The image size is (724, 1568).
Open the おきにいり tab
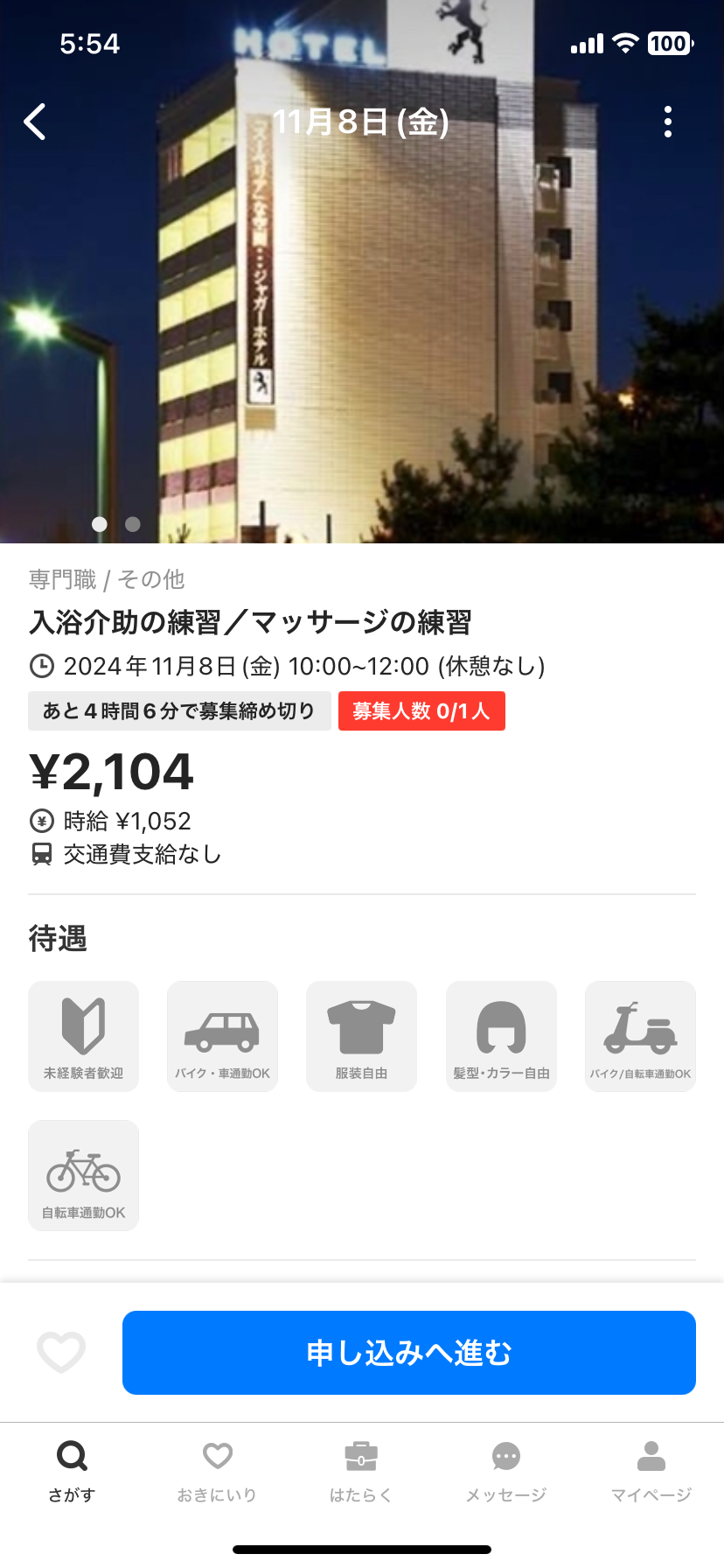click(x=217, y=1470)
